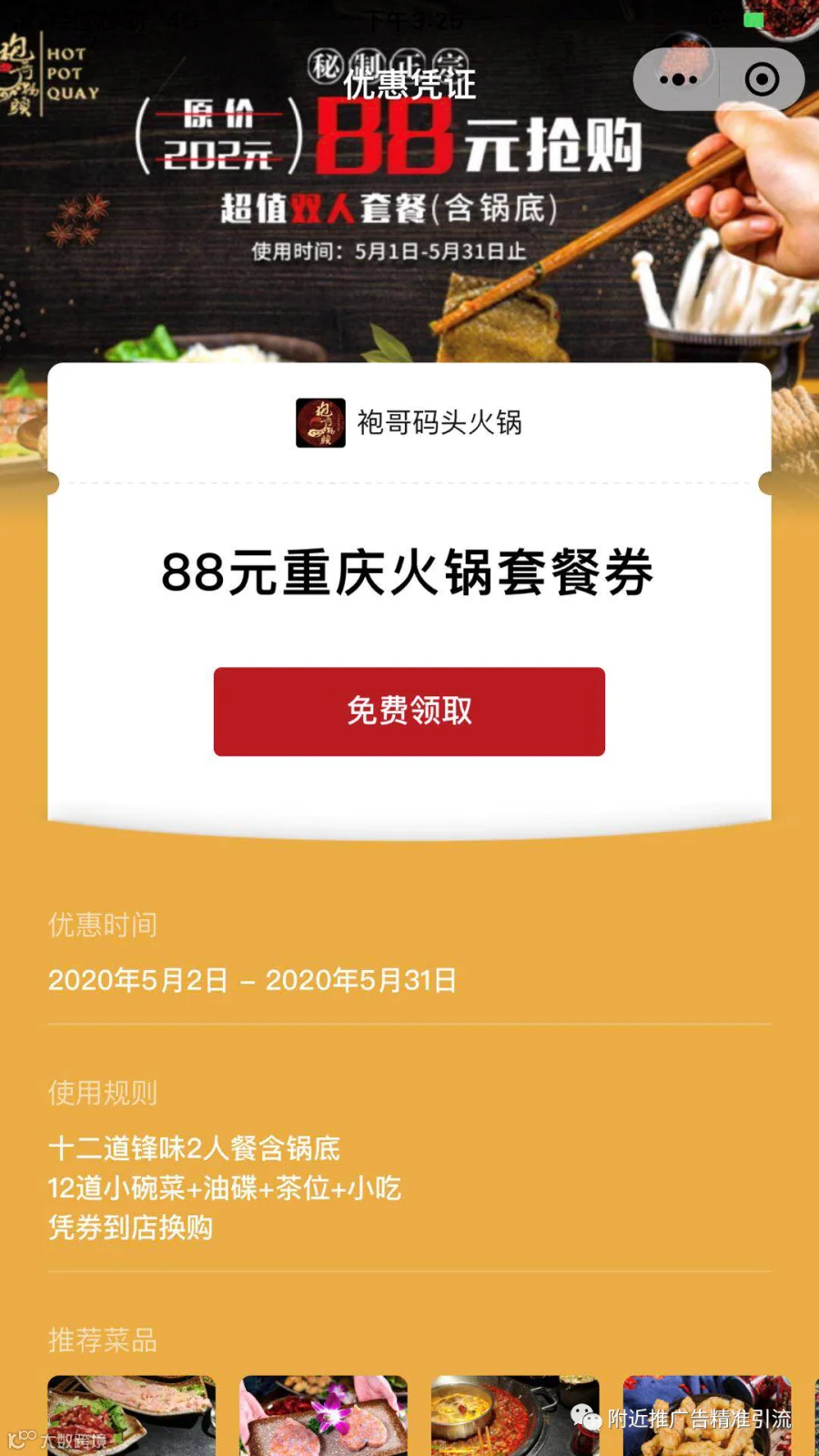
Task: Open the second recommended dish photo
Action: coord(324,1415)
